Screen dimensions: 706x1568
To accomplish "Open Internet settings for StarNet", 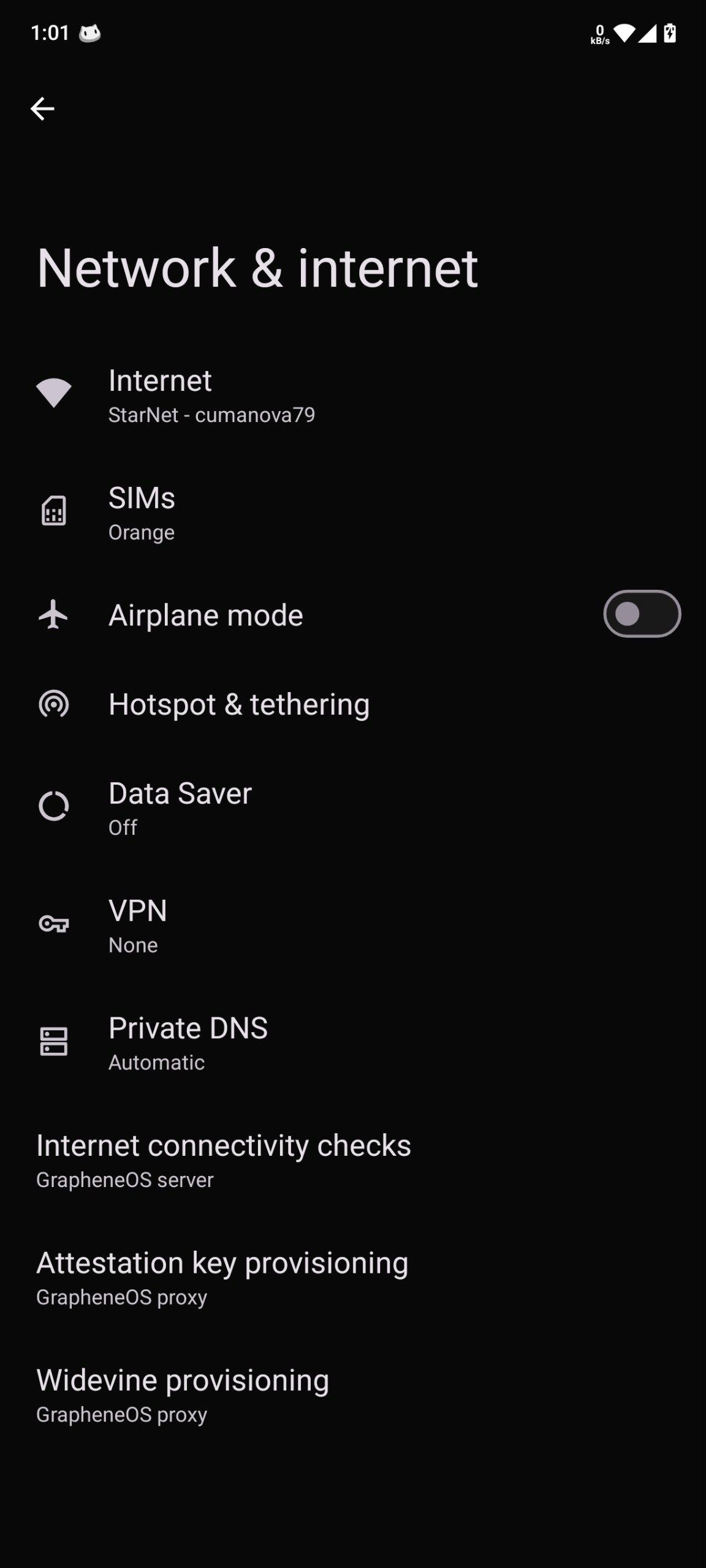I will 211,396.
